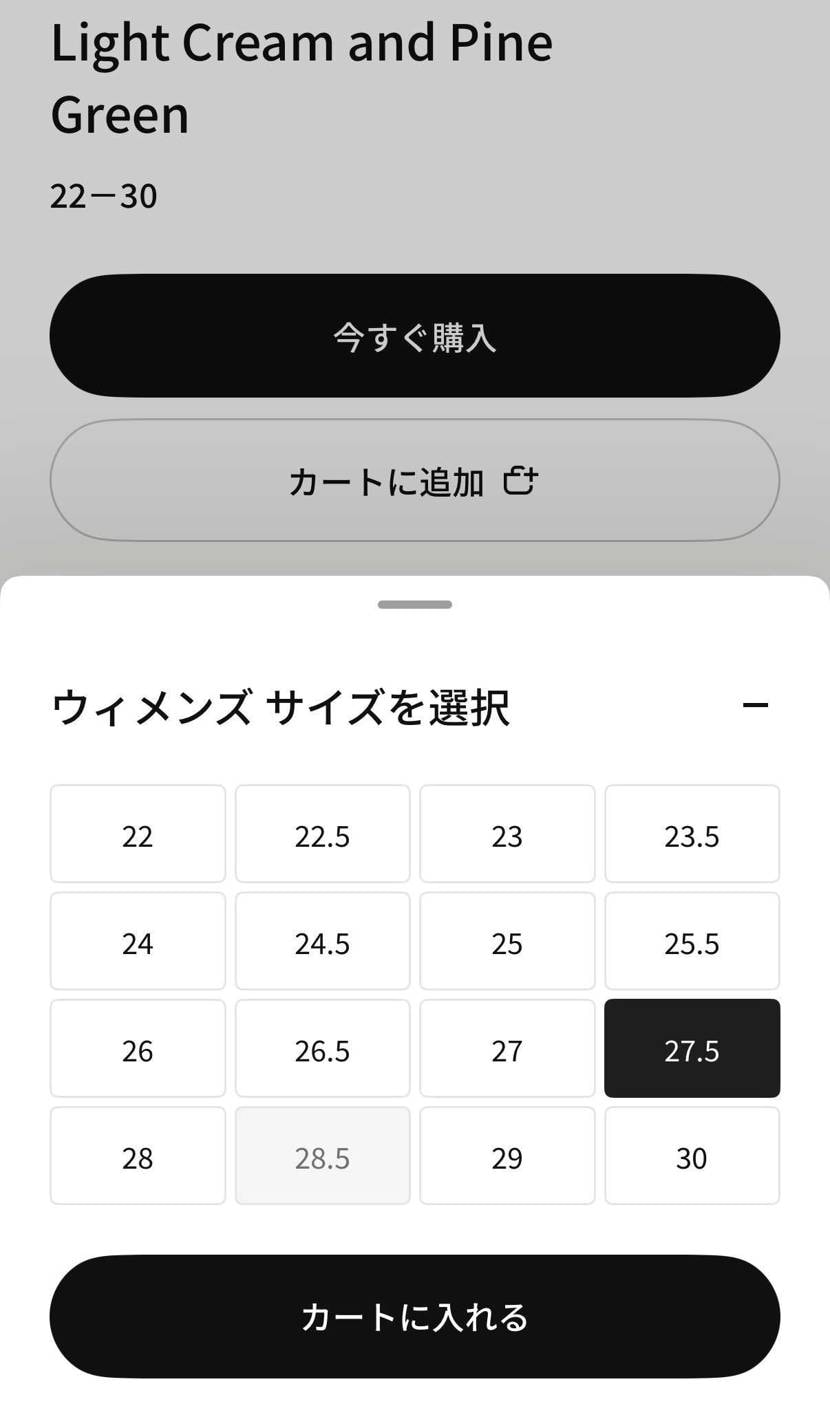Select women's size 22
830x1428 pixels.
(x=137, y=834)
